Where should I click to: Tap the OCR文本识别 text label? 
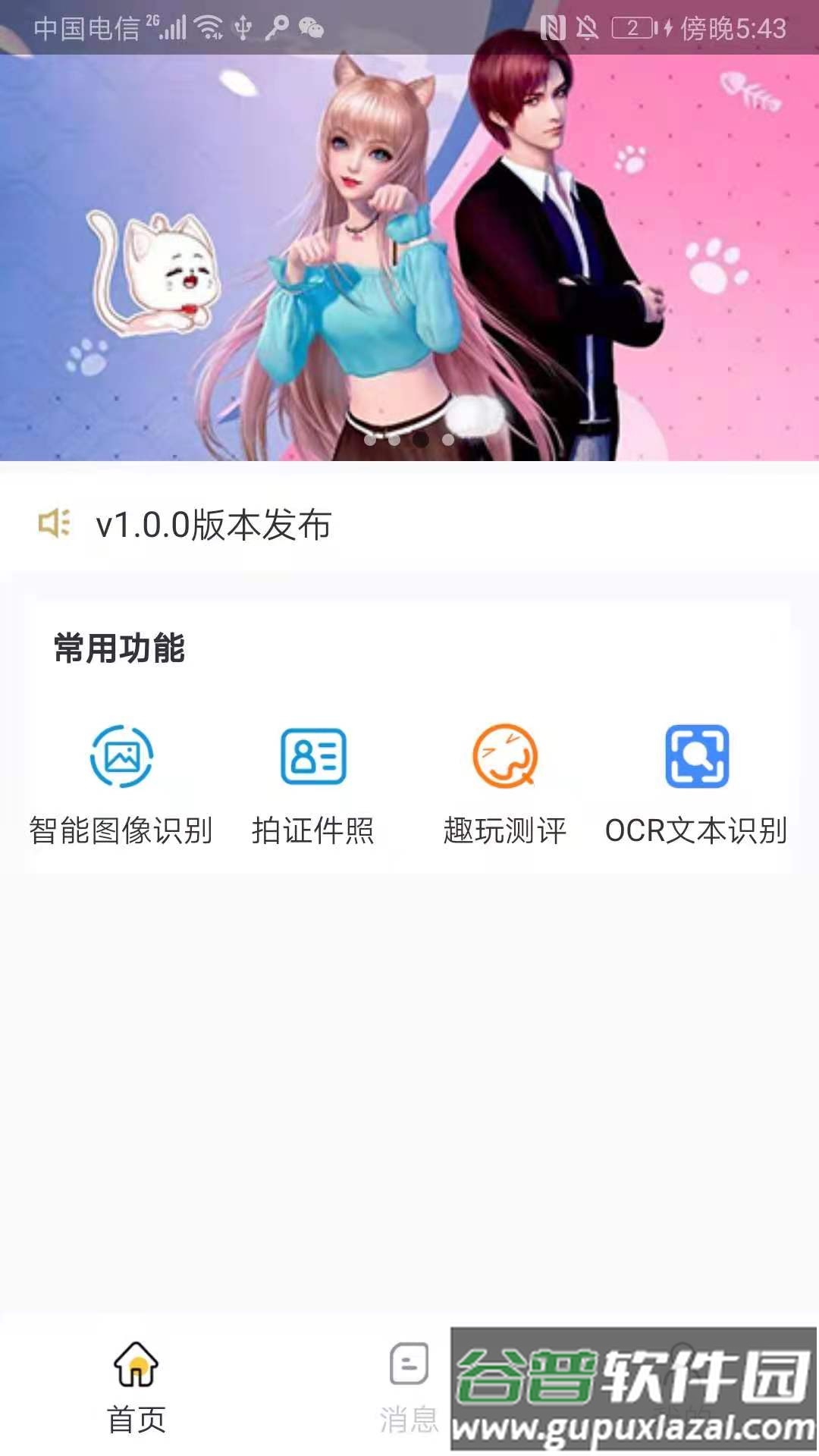698,830
